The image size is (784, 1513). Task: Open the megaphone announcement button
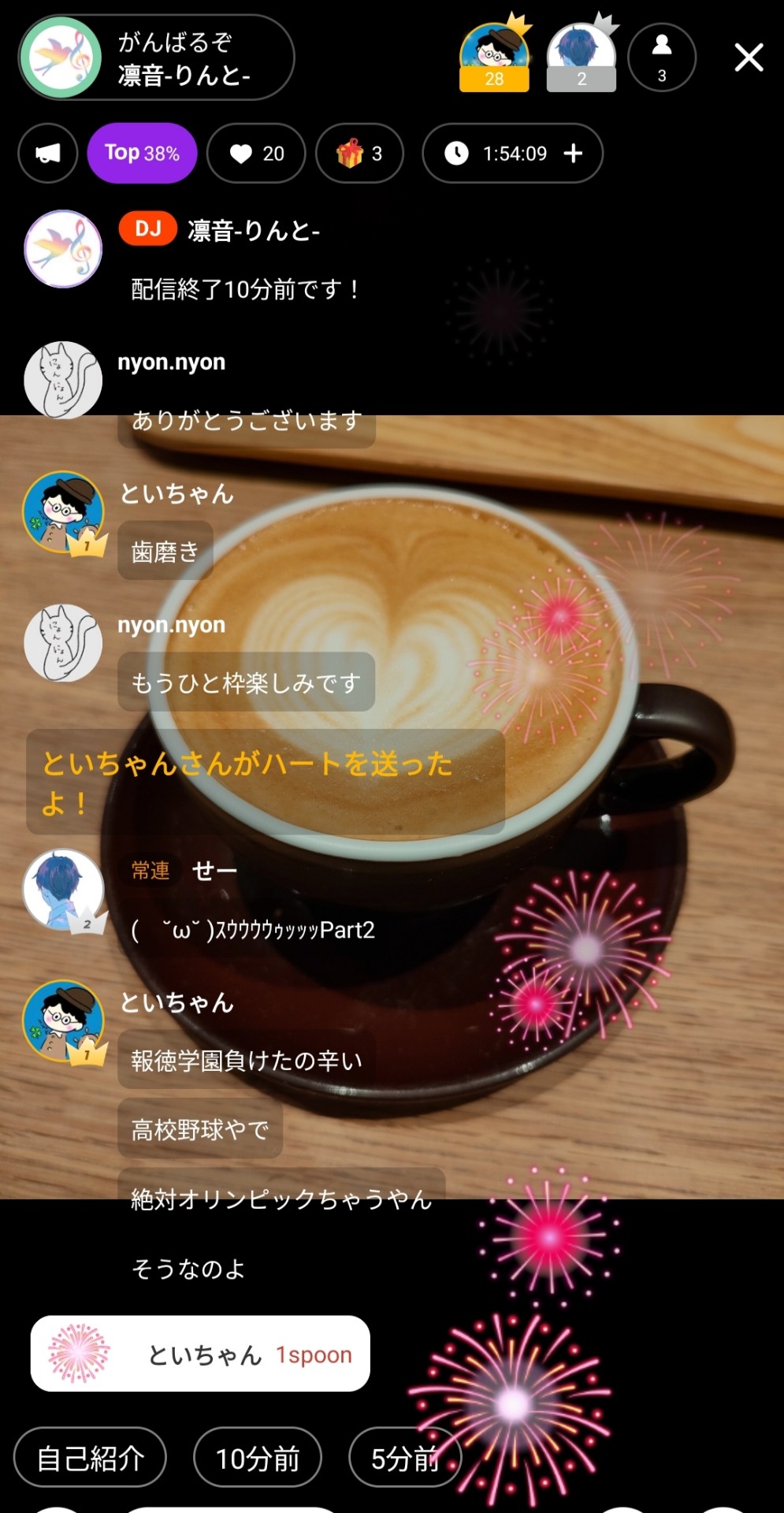point(48,153)
